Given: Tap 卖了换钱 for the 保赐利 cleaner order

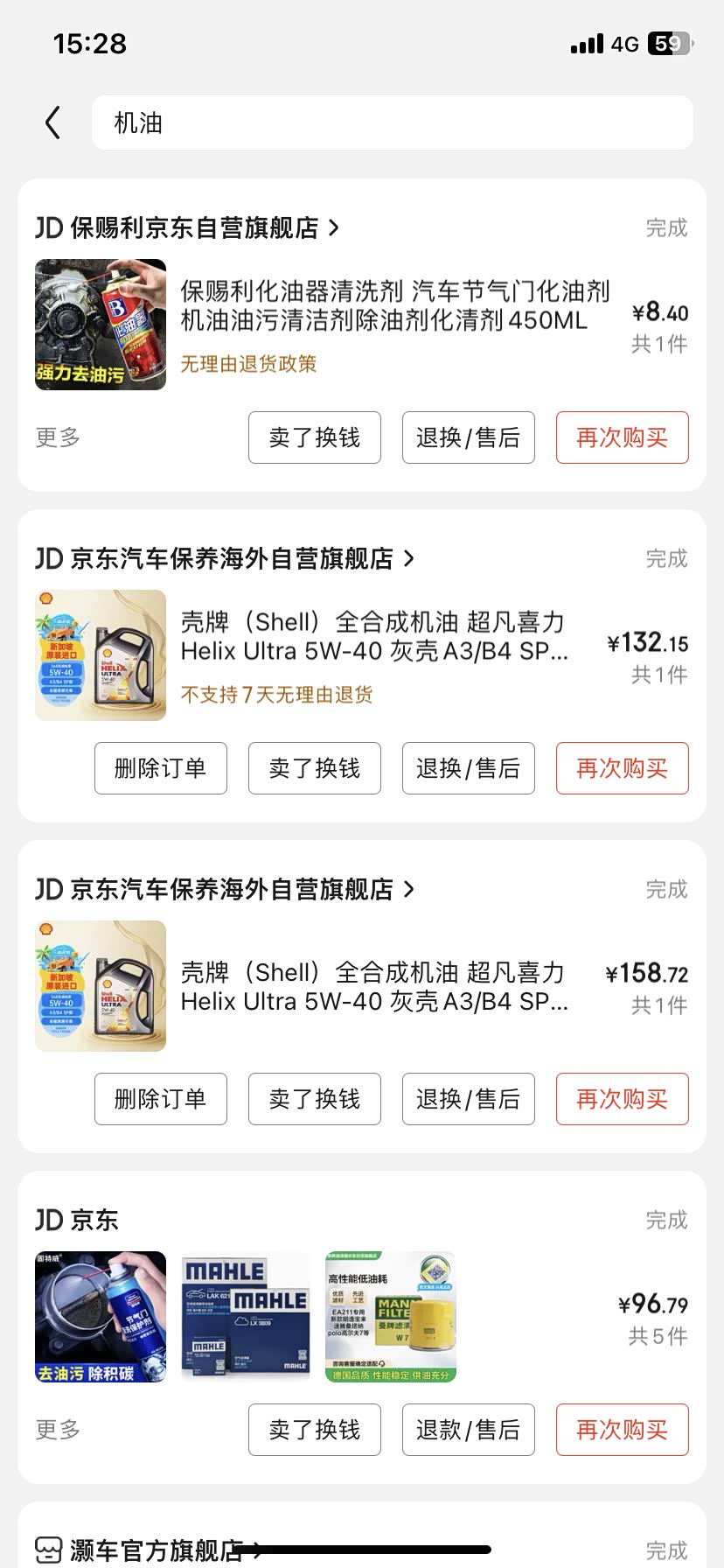Looking at the screenshot, I should pyautogui.click(x=314, y=437).
